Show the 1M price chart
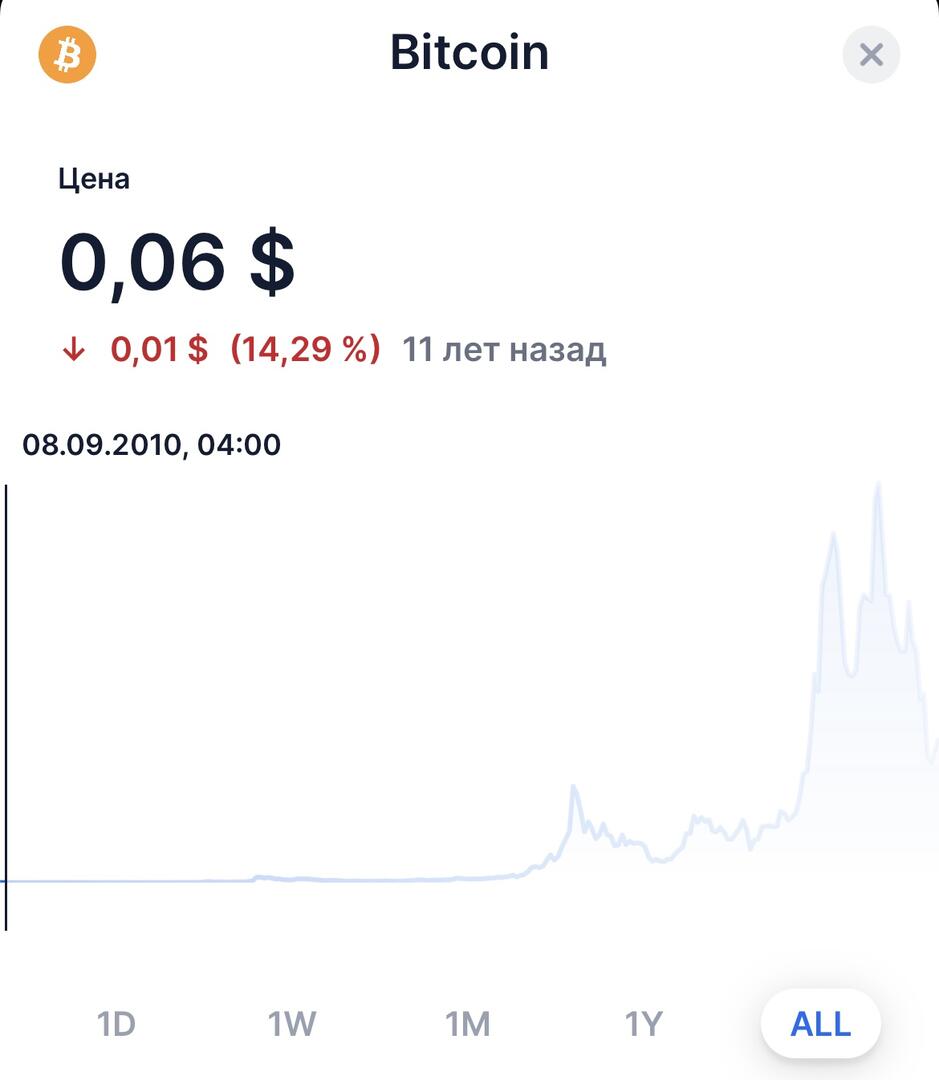The image size is (939, 1080). click(x=468, y=1024)
